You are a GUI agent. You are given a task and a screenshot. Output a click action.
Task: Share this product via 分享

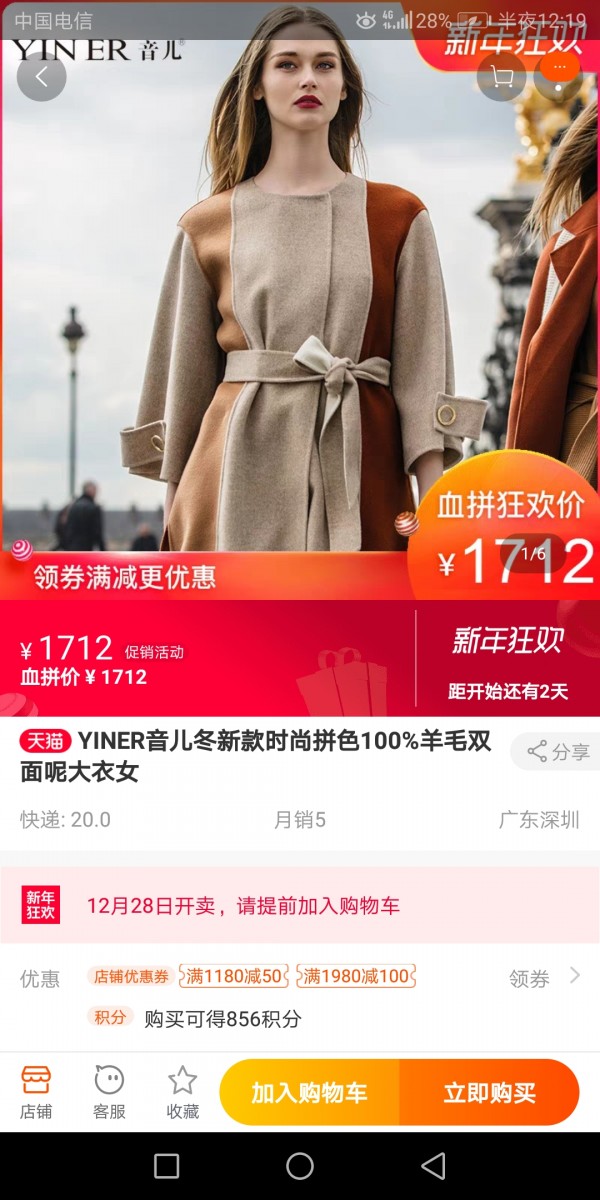coord(558,752)
